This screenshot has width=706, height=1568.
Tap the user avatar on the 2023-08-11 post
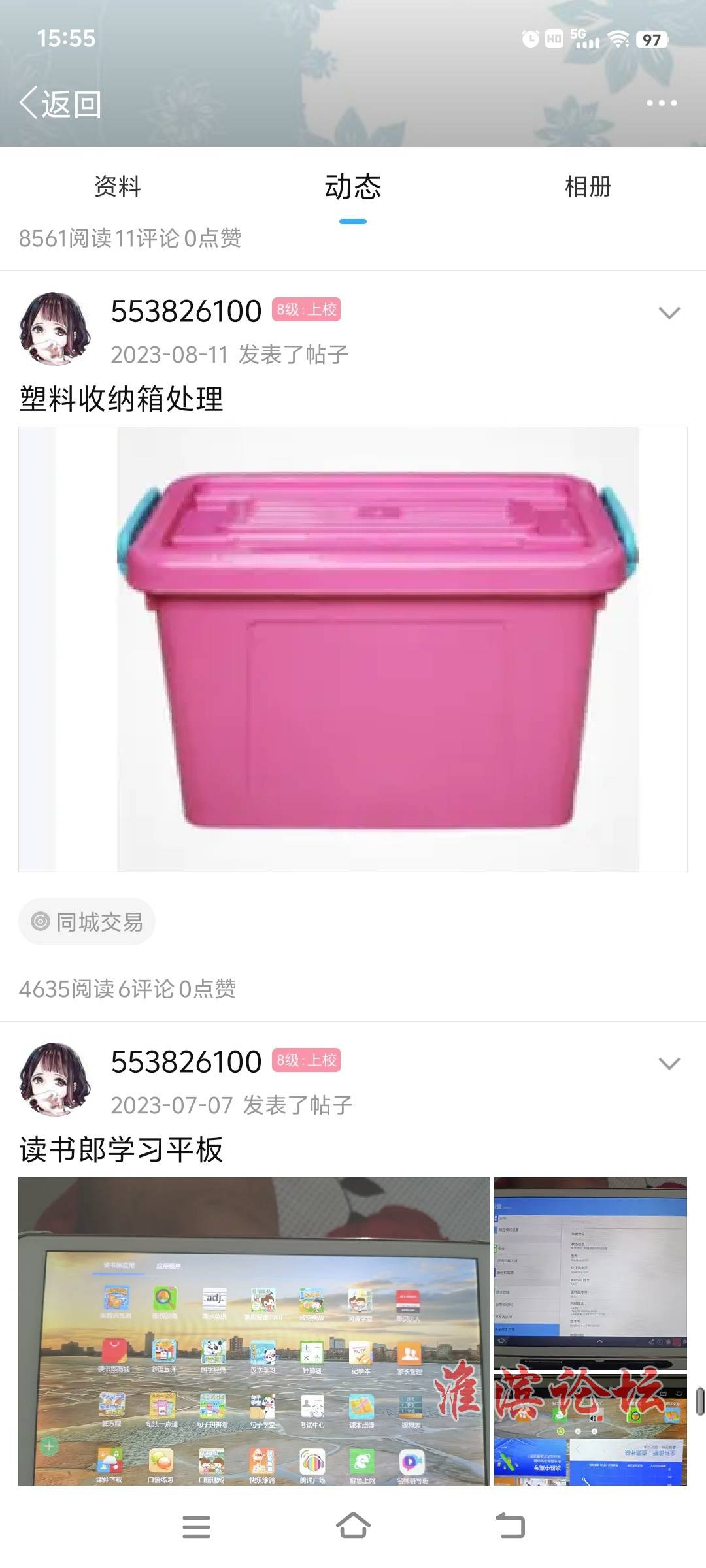click(x=55, y=329)
